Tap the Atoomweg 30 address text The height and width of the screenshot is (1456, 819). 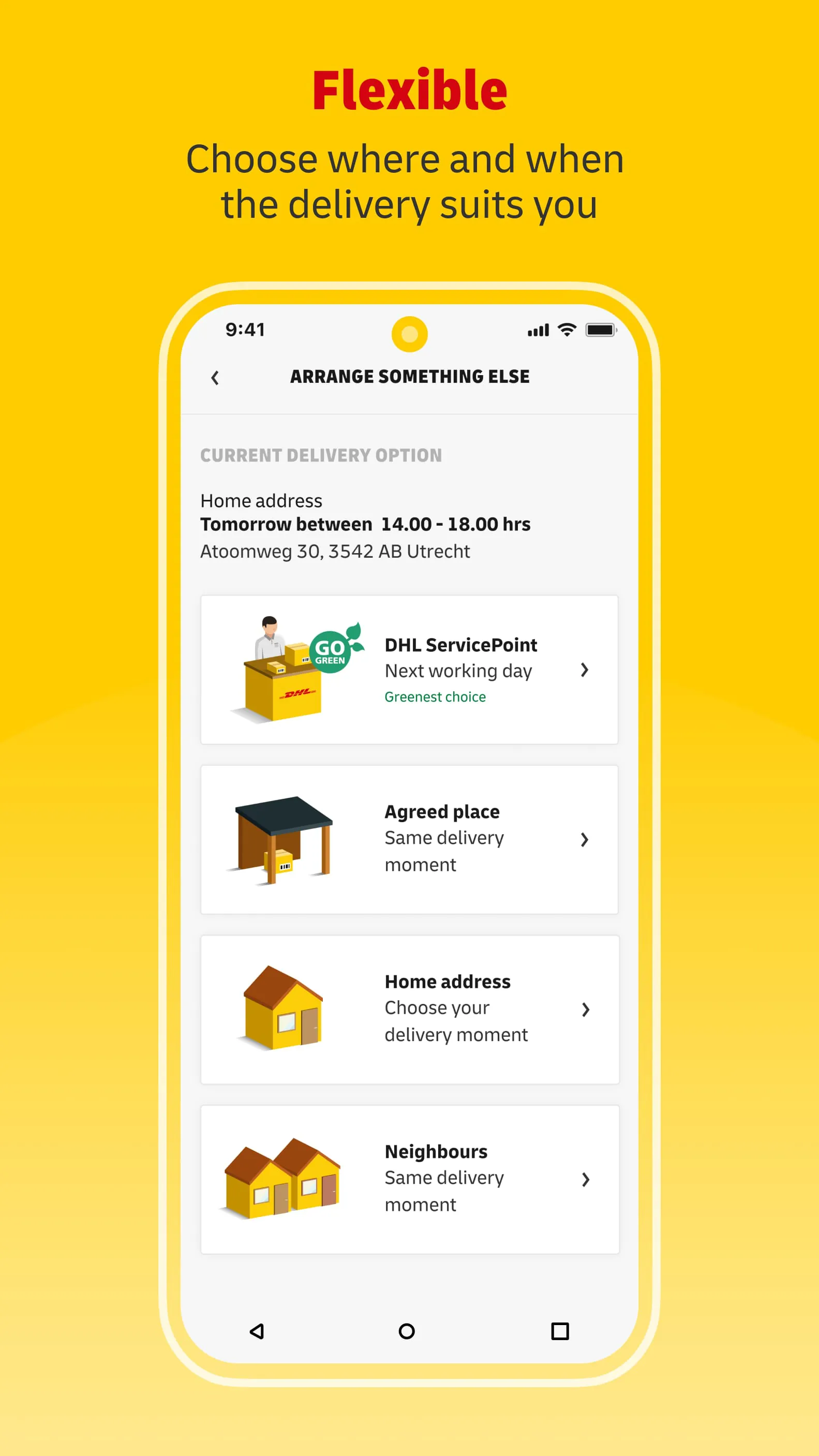pyautogui.click(x=334, y=551)
